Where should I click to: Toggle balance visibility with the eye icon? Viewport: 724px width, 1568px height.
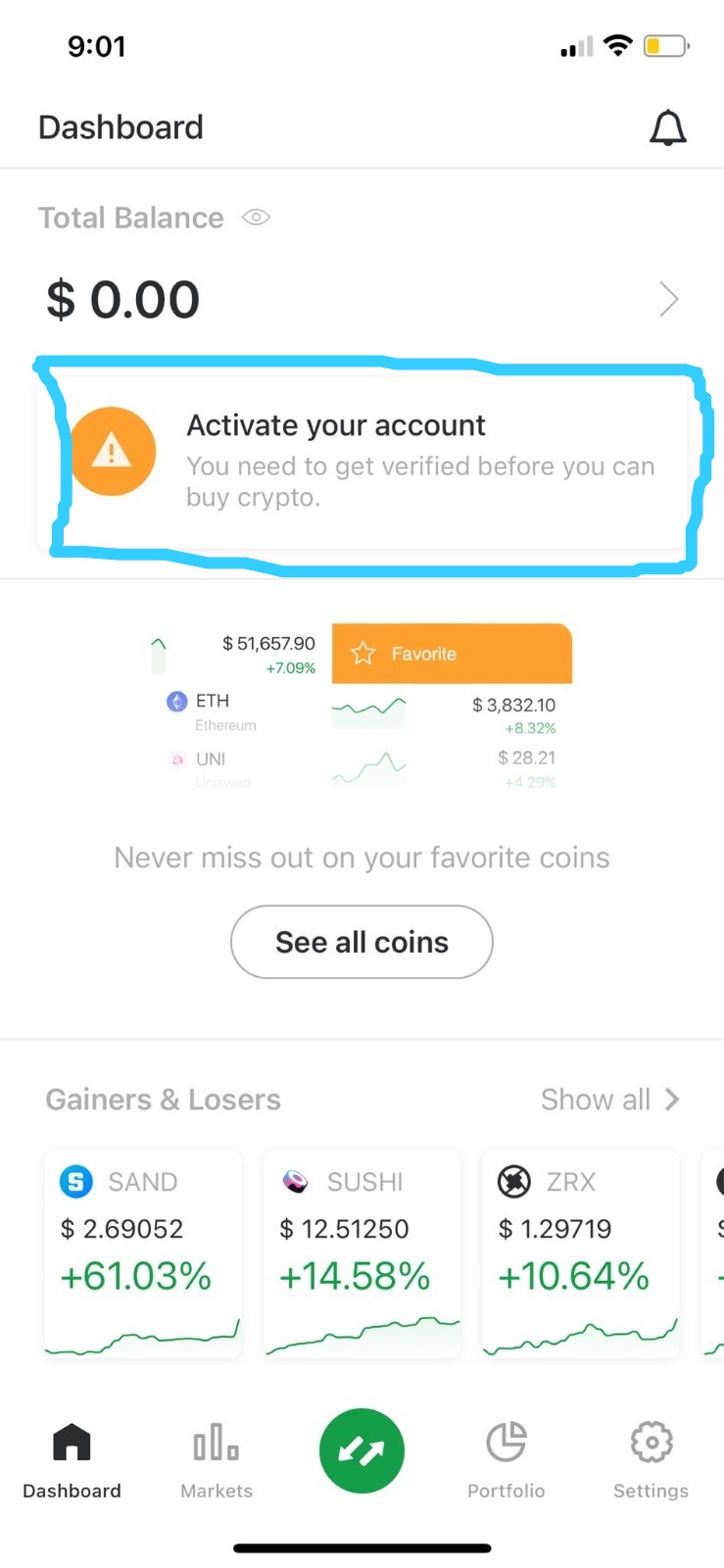(x=255, y=218)
